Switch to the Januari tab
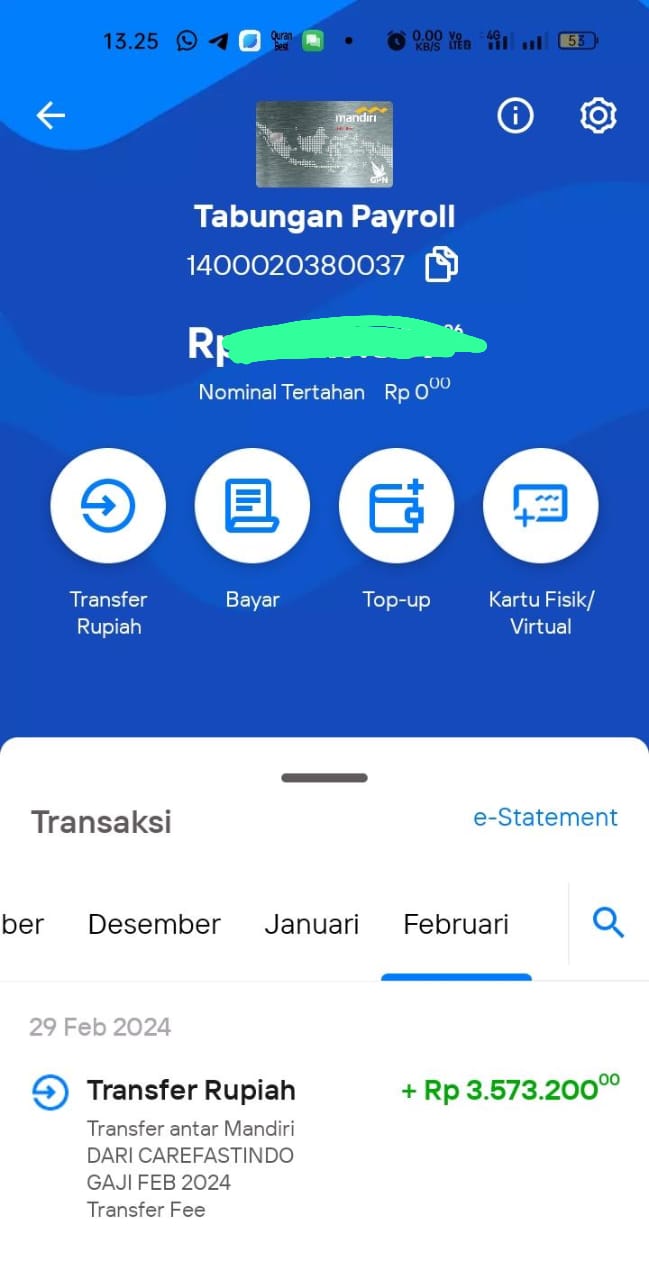Image resolution: width=649 pixels, height=1280 pixels. [311, 924]
